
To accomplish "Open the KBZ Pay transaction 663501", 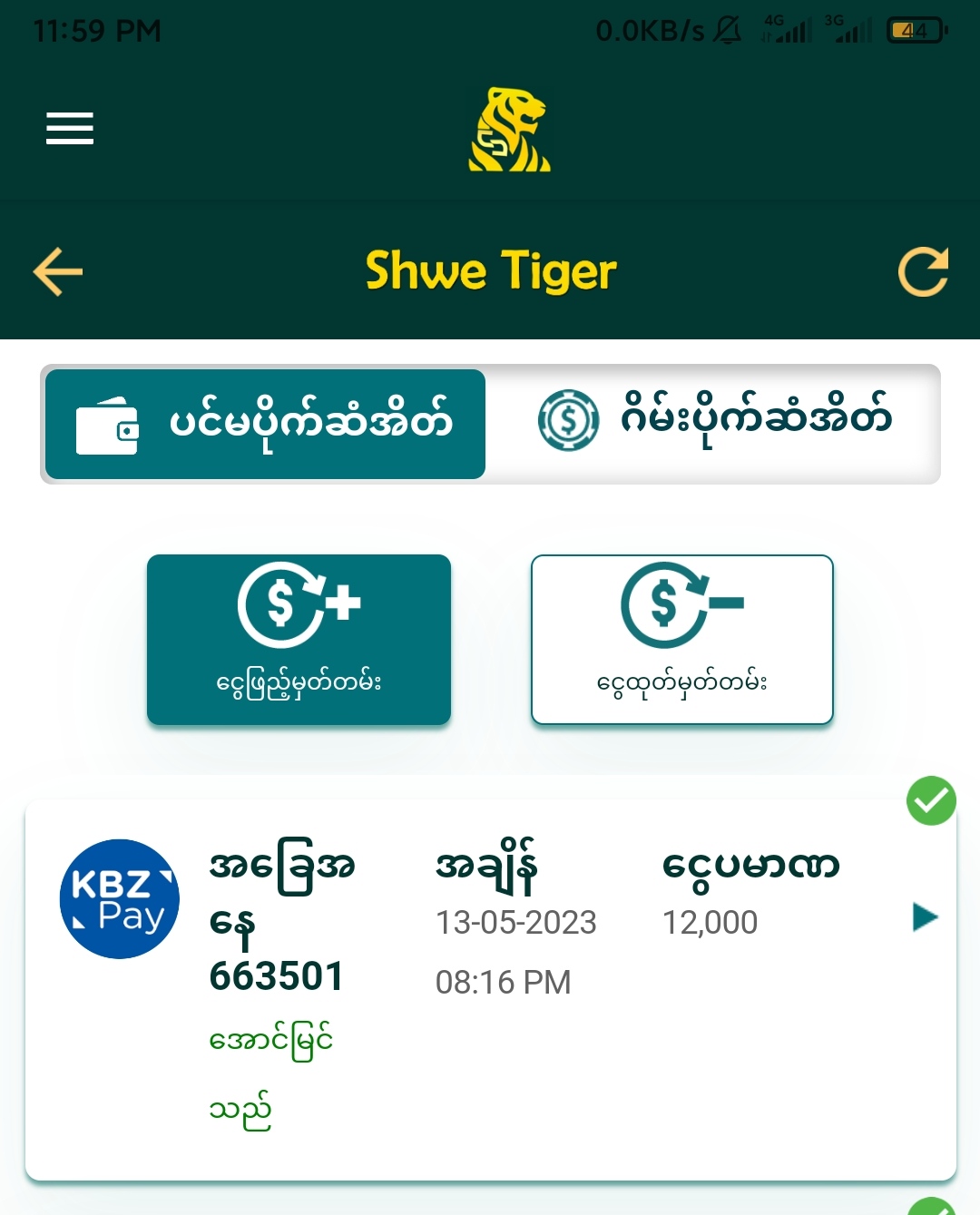I will (x=490, y=989).
